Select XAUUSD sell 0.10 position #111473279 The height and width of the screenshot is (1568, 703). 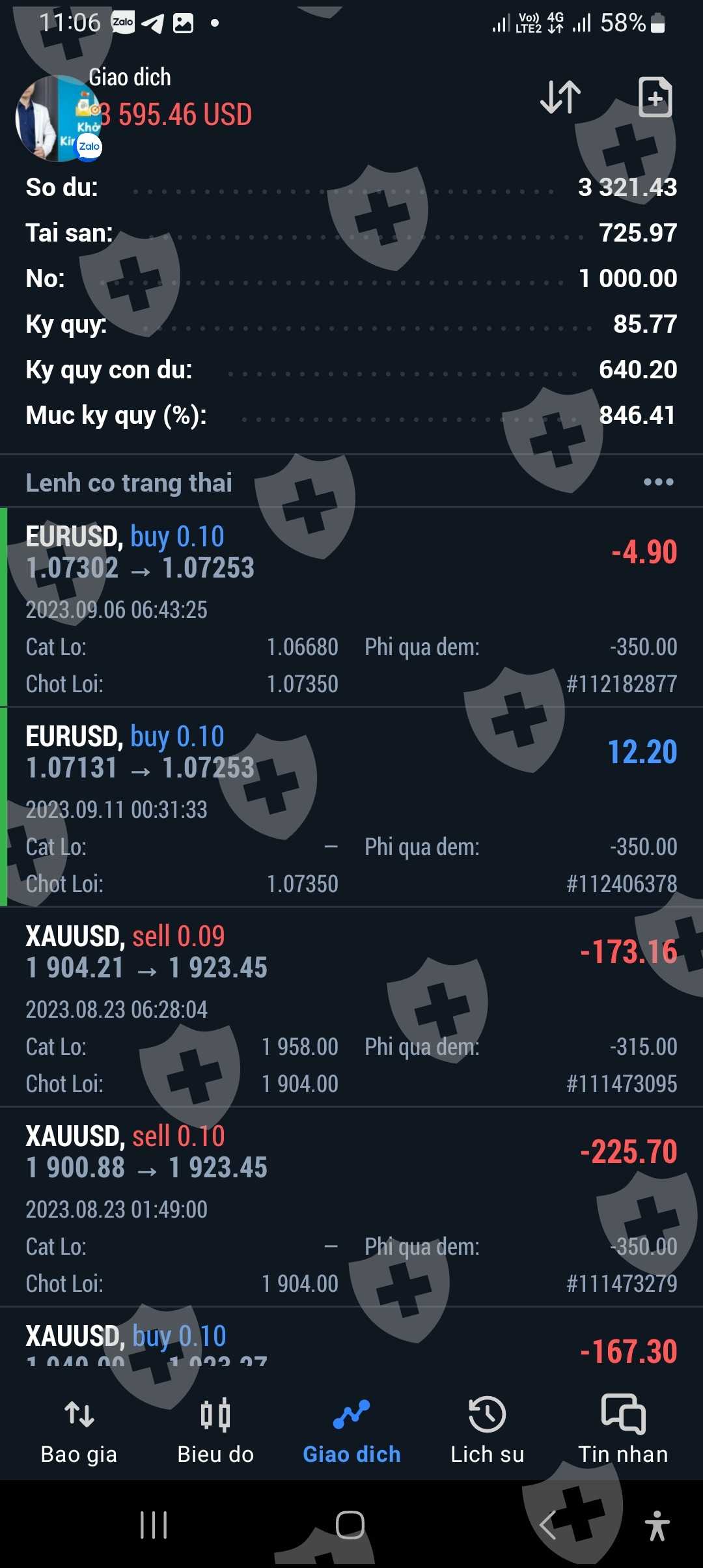coord(351,1207)
